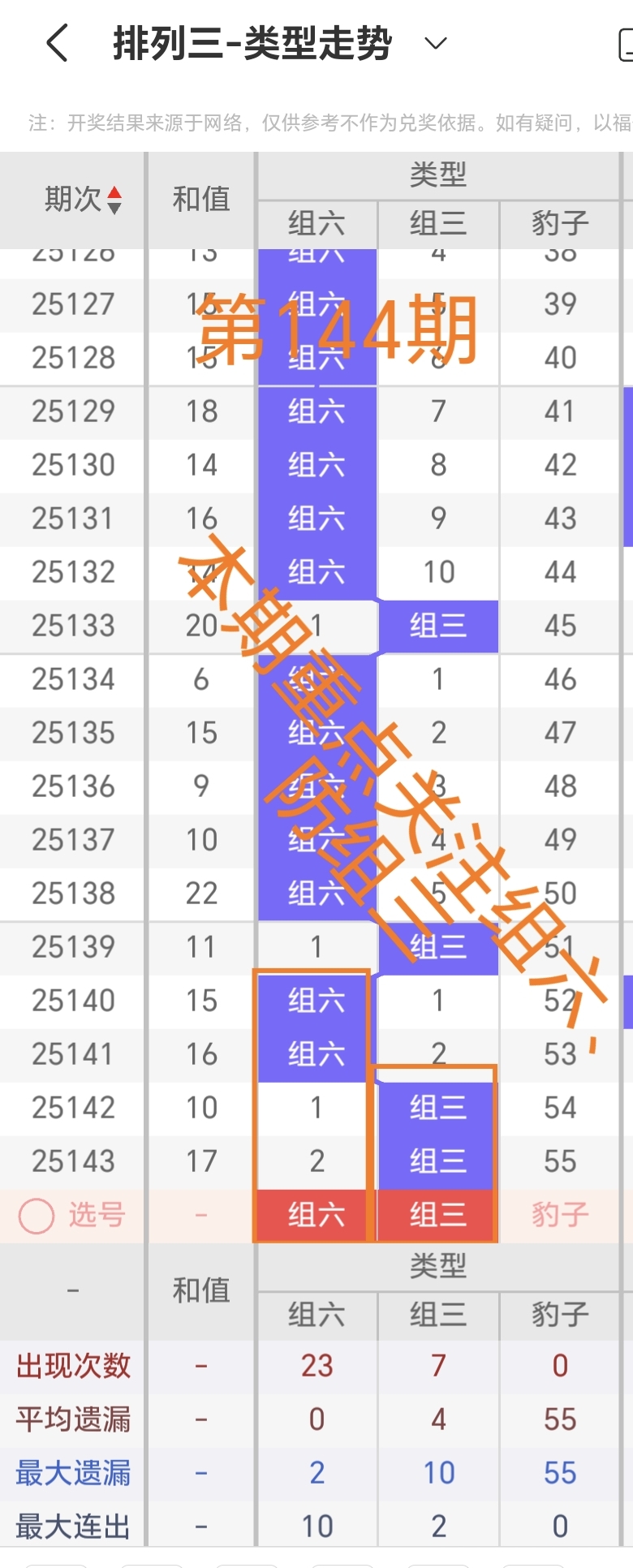Image resolution: width=633 pixels, height=1568 pixels.
Task: Sort 期次 ascending with the up triangle
Action: 116,190
